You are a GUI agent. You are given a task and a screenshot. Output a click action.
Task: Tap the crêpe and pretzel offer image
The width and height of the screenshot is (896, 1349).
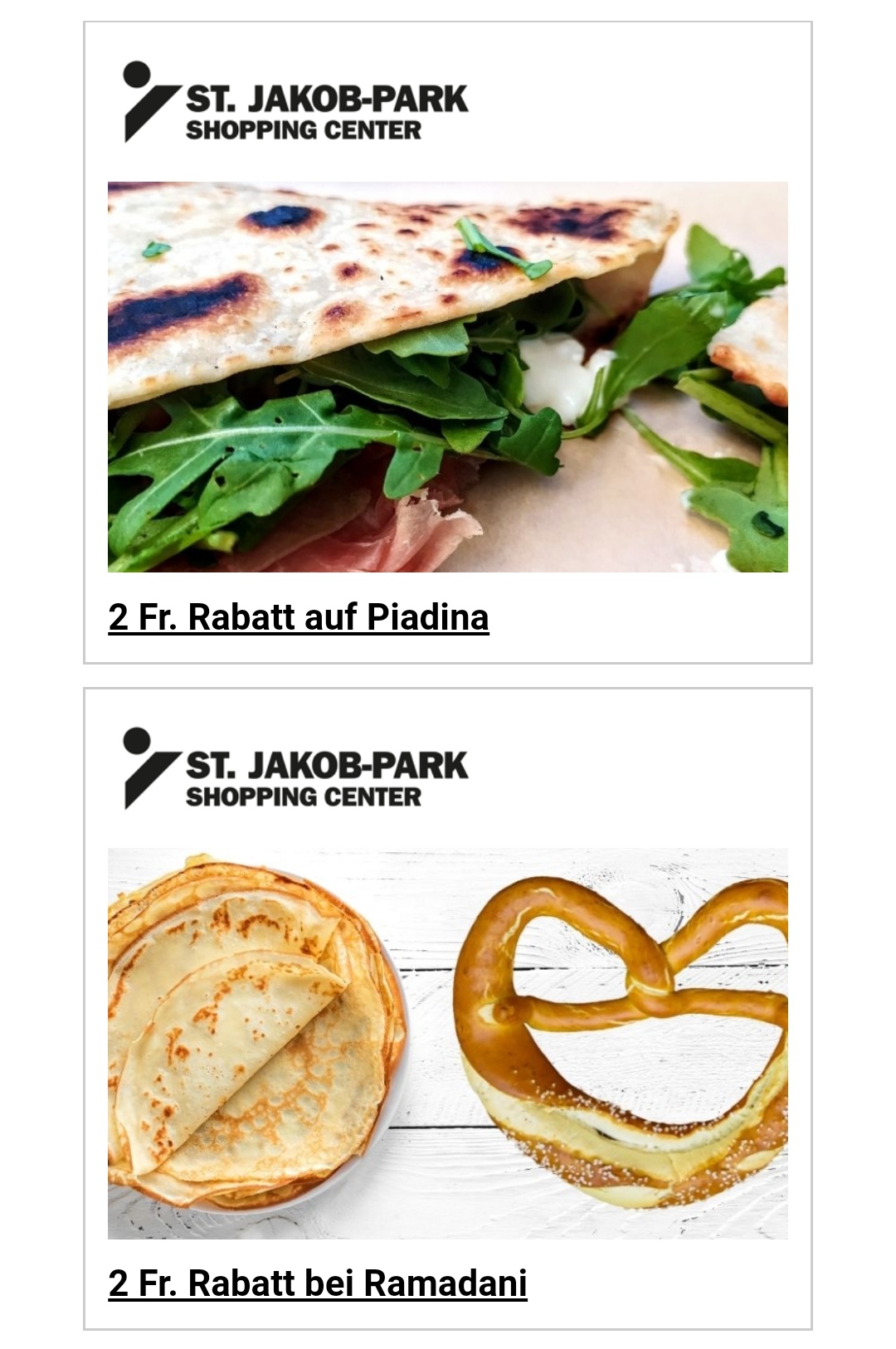pos(448,1043)
